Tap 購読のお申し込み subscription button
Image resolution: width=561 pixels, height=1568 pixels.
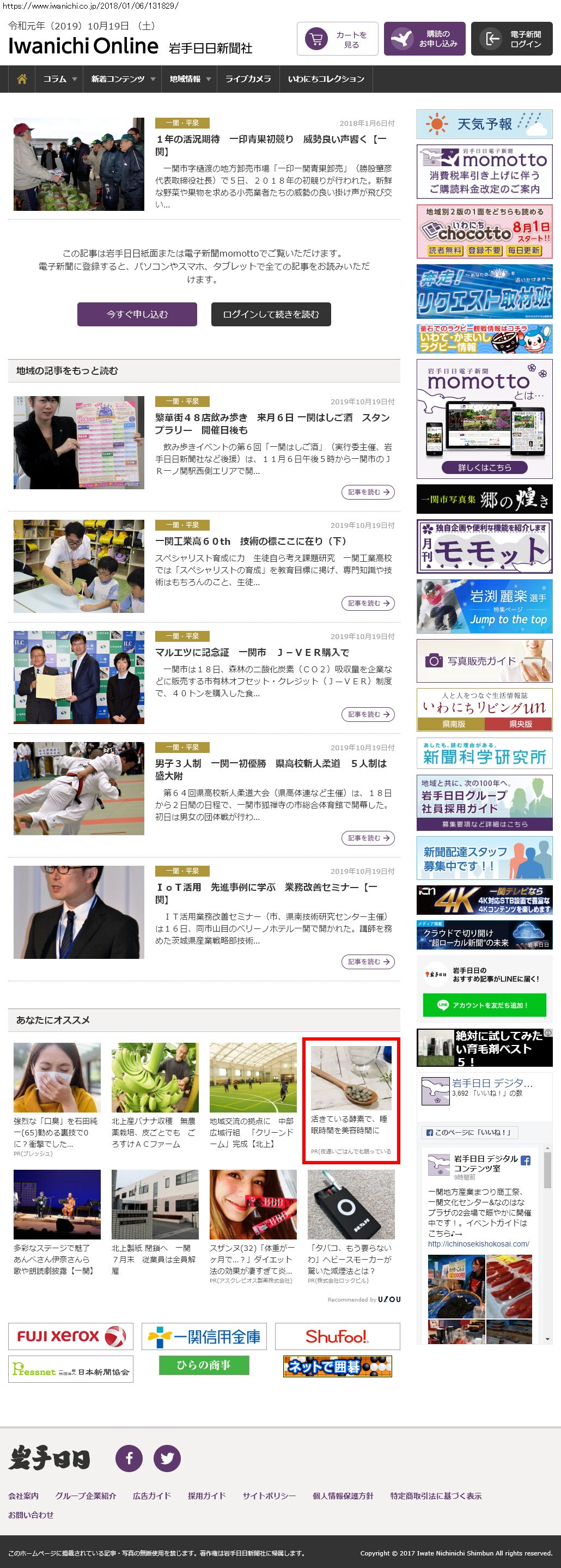[424, 39]
